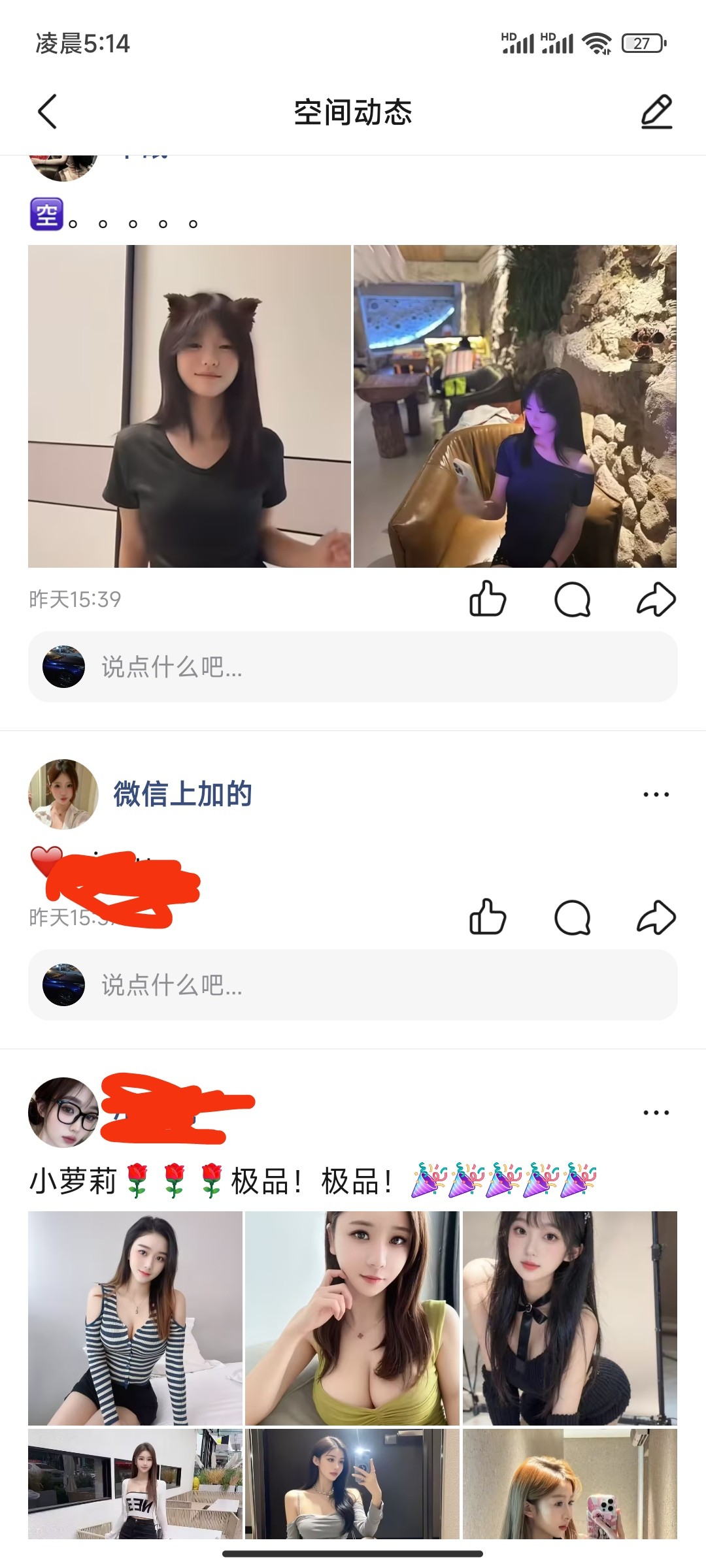Open the cat-ears girl photo

190,406
